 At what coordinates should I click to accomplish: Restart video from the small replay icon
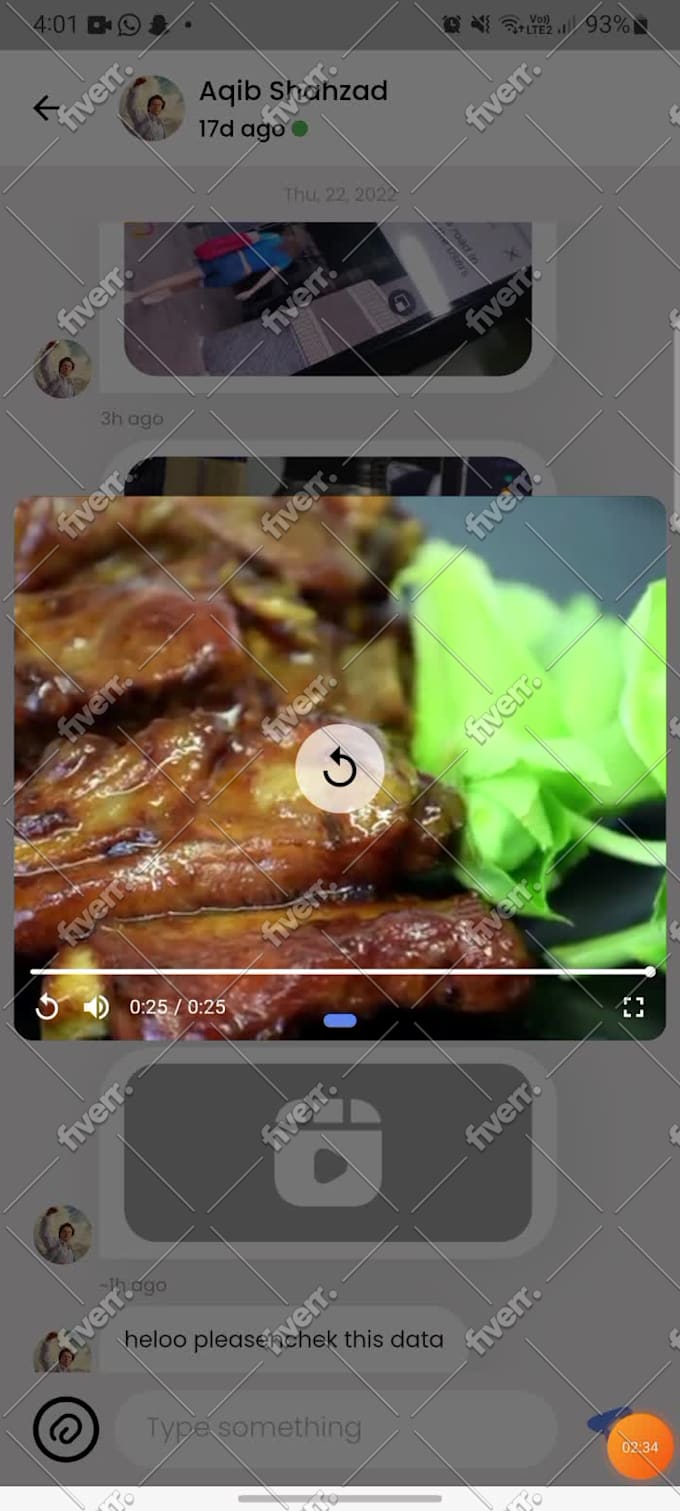47,1007
